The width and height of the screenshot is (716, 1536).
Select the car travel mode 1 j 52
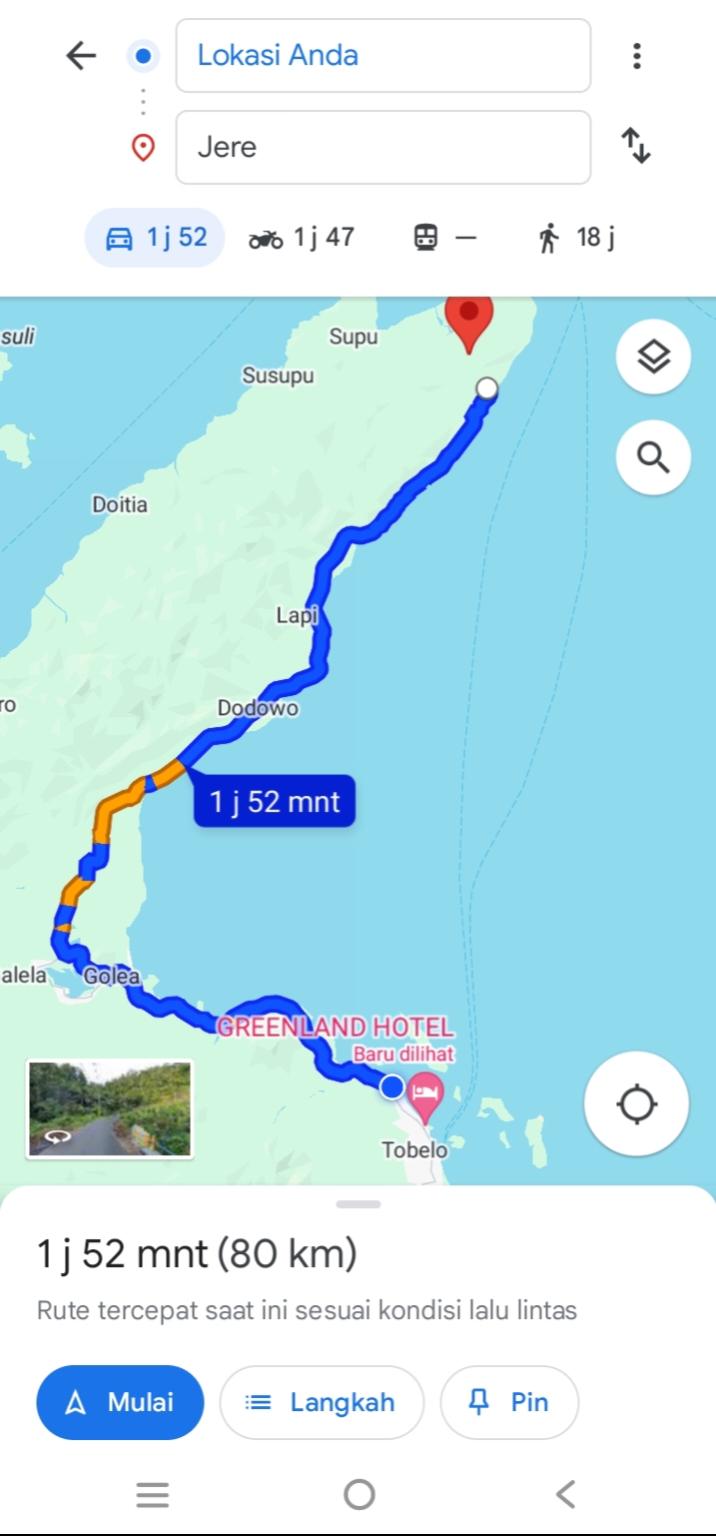point(155,238)
